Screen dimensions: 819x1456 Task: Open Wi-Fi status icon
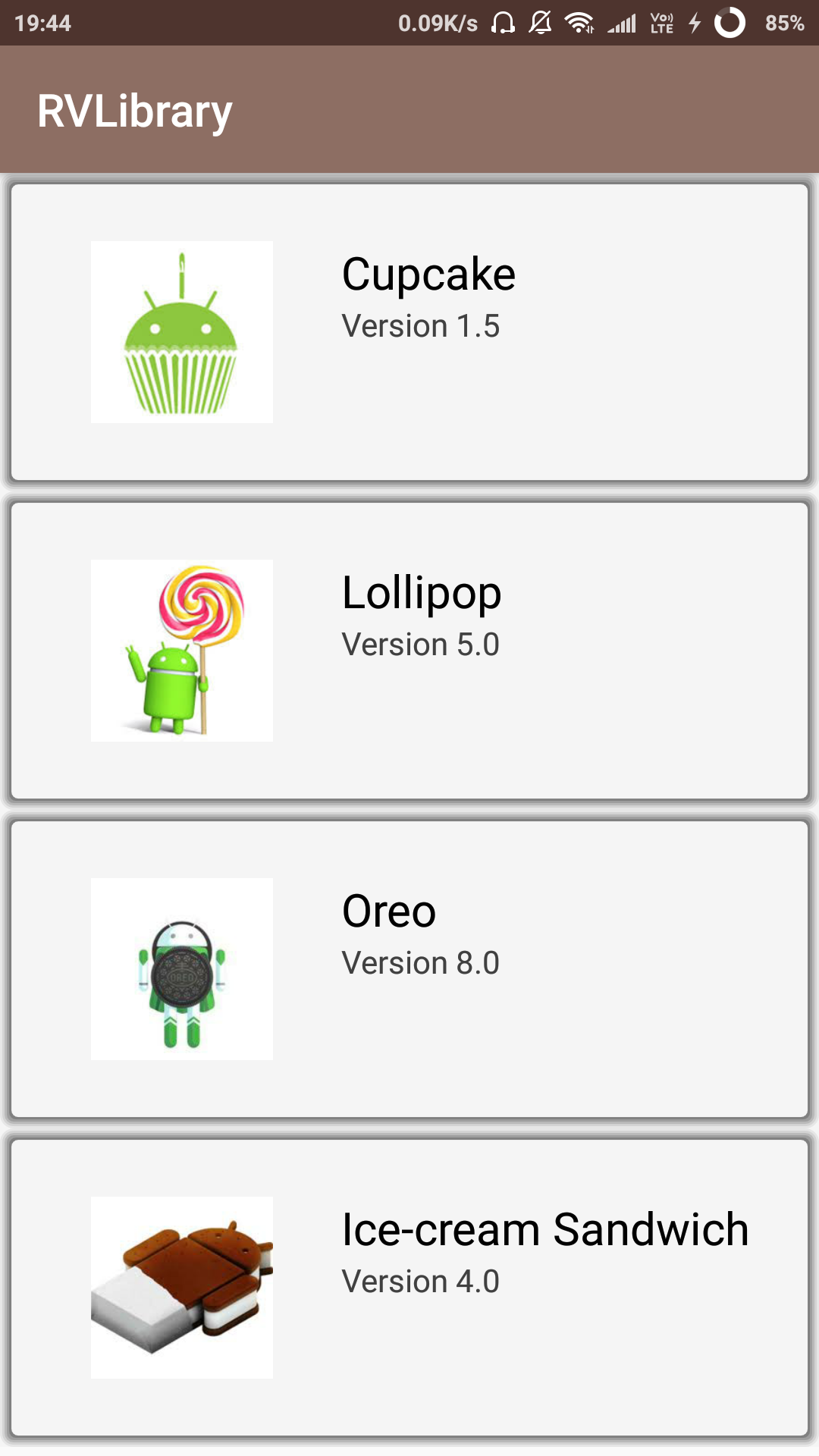pos(581,23)
